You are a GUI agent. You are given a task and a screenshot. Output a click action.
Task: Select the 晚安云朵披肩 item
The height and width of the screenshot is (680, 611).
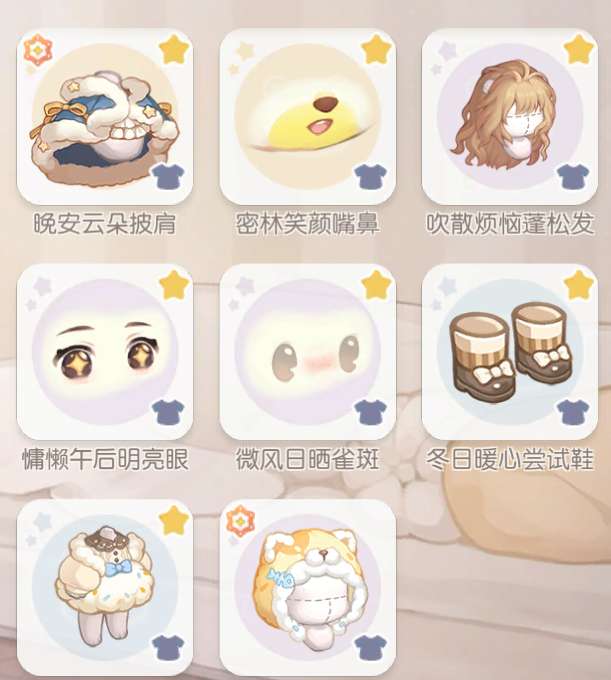click(104, 117)
